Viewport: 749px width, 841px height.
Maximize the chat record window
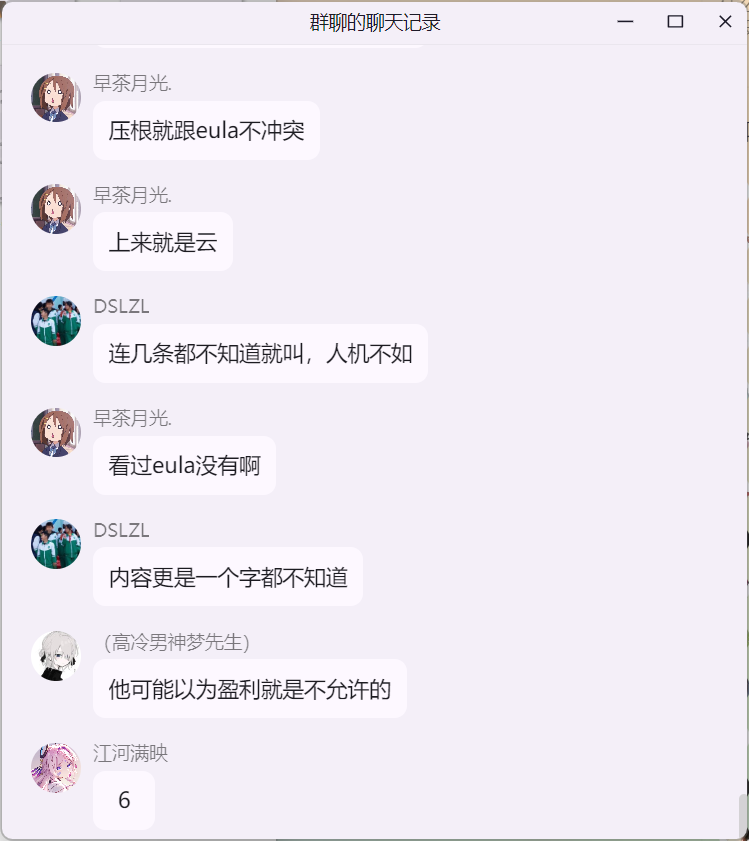click(x=675, y=22)
